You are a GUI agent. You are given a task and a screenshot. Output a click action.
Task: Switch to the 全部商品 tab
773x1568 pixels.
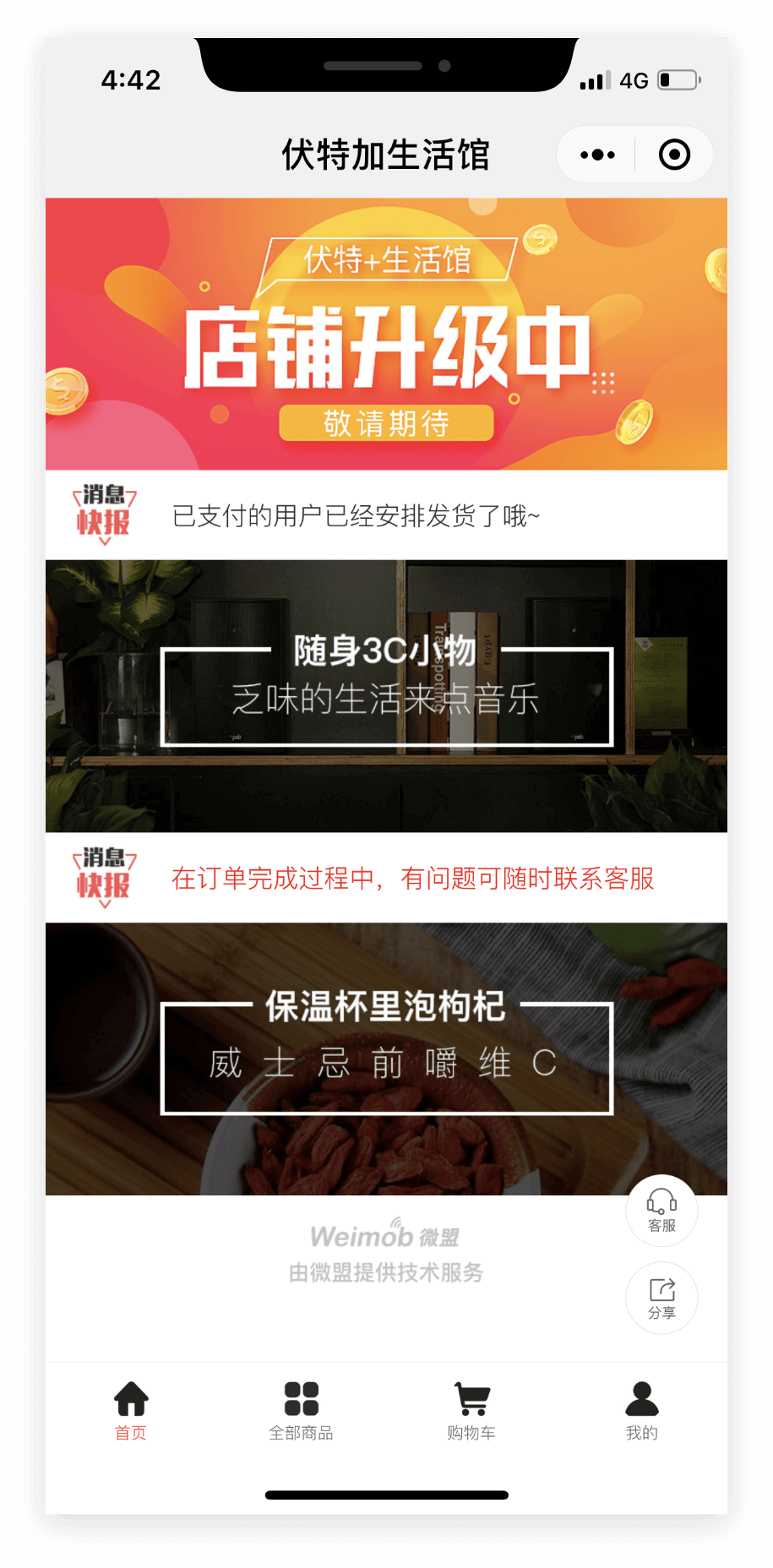pos(301,1410)
